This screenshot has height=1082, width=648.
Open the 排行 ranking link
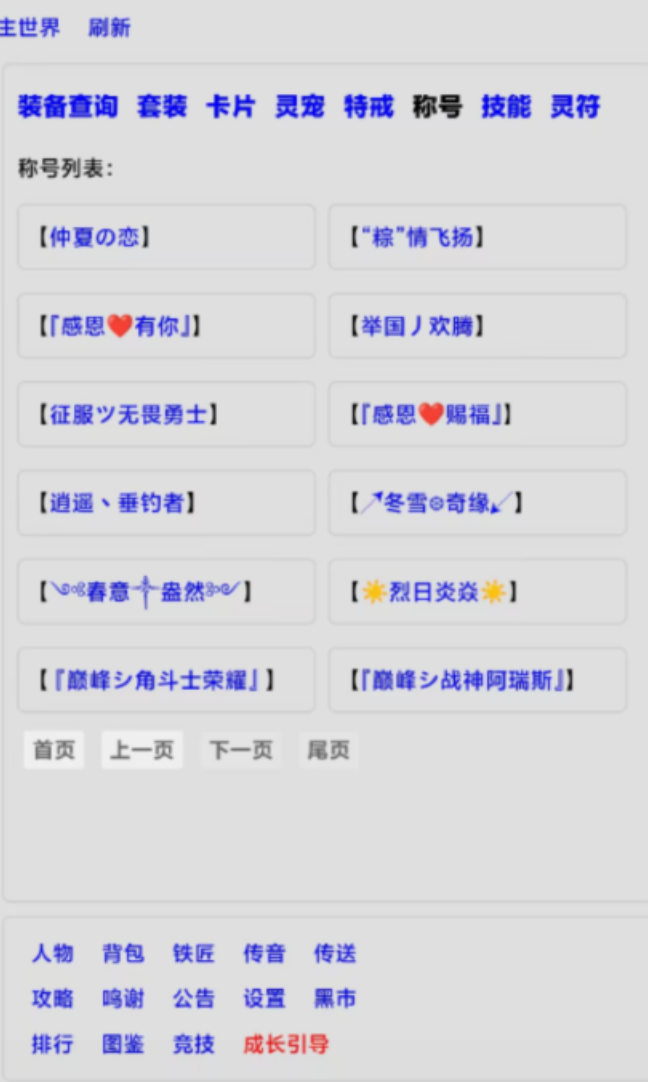click(52, 1044)
